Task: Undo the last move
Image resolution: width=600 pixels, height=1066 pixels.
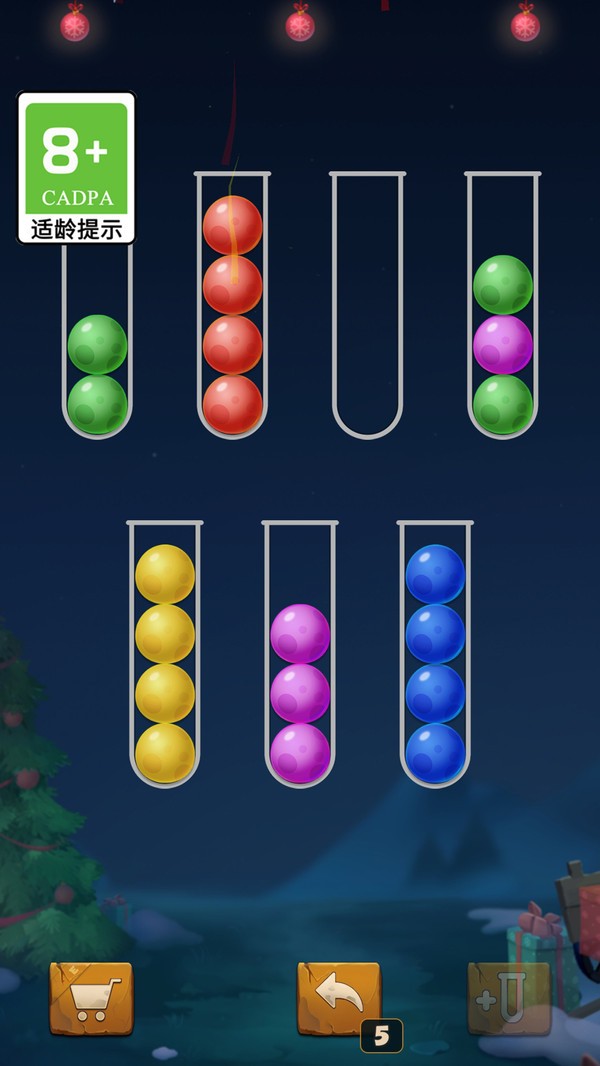Action: (338, 997)
